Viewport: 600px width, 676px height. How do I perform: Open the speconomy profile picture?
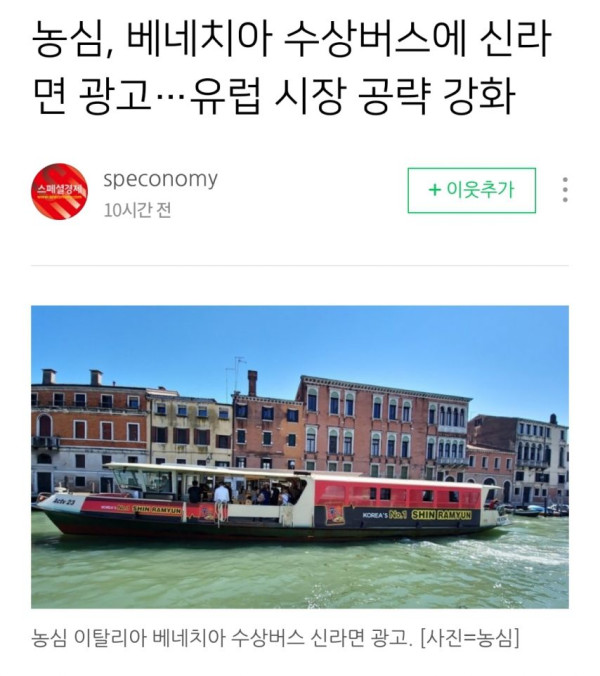(60, 191)
